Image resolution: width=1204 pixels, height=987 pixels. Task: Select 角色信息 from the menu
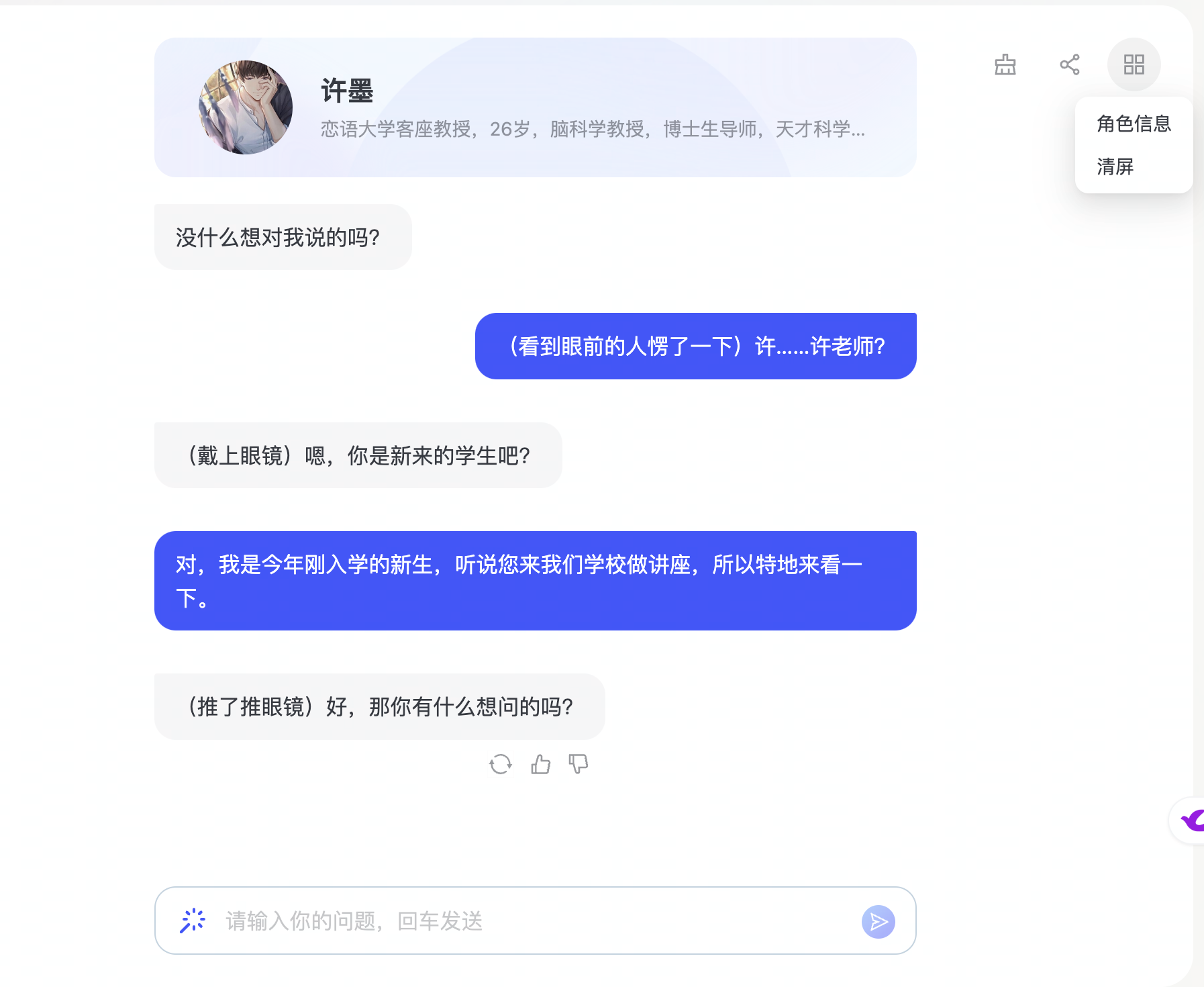1134,124
